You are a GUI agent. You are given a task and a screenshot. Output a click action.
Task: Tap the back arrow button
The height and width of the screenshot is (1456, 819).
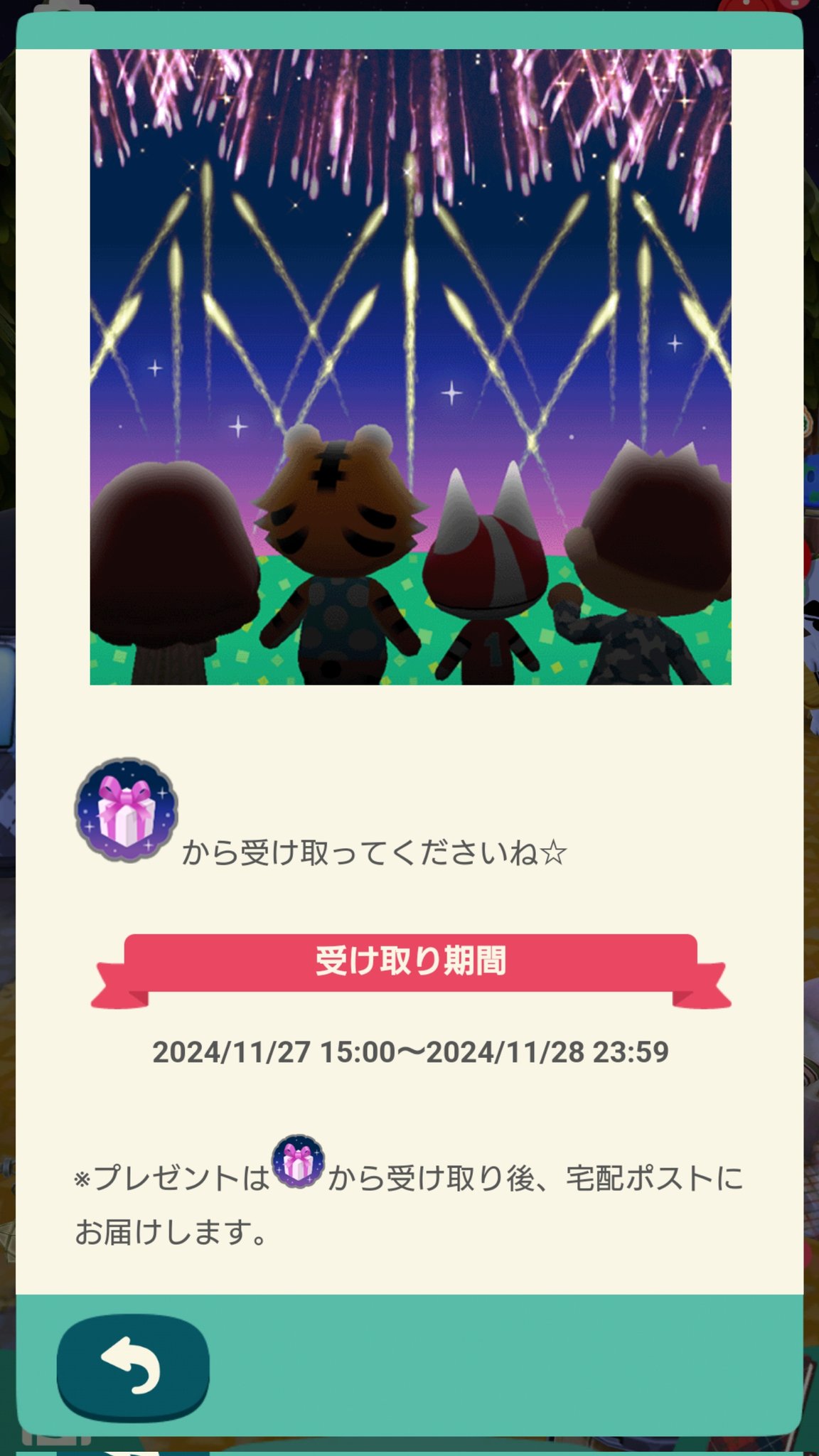pyautogui.click(x=133, y=1365)
